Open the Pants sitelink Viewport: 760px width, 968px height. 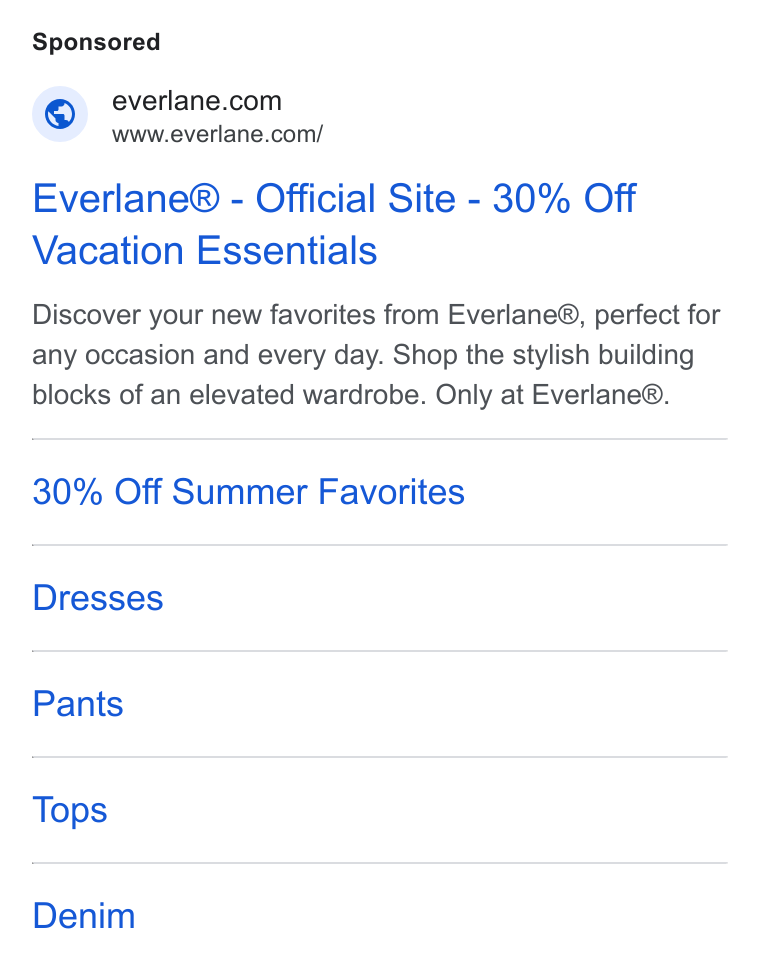[78, 704]
